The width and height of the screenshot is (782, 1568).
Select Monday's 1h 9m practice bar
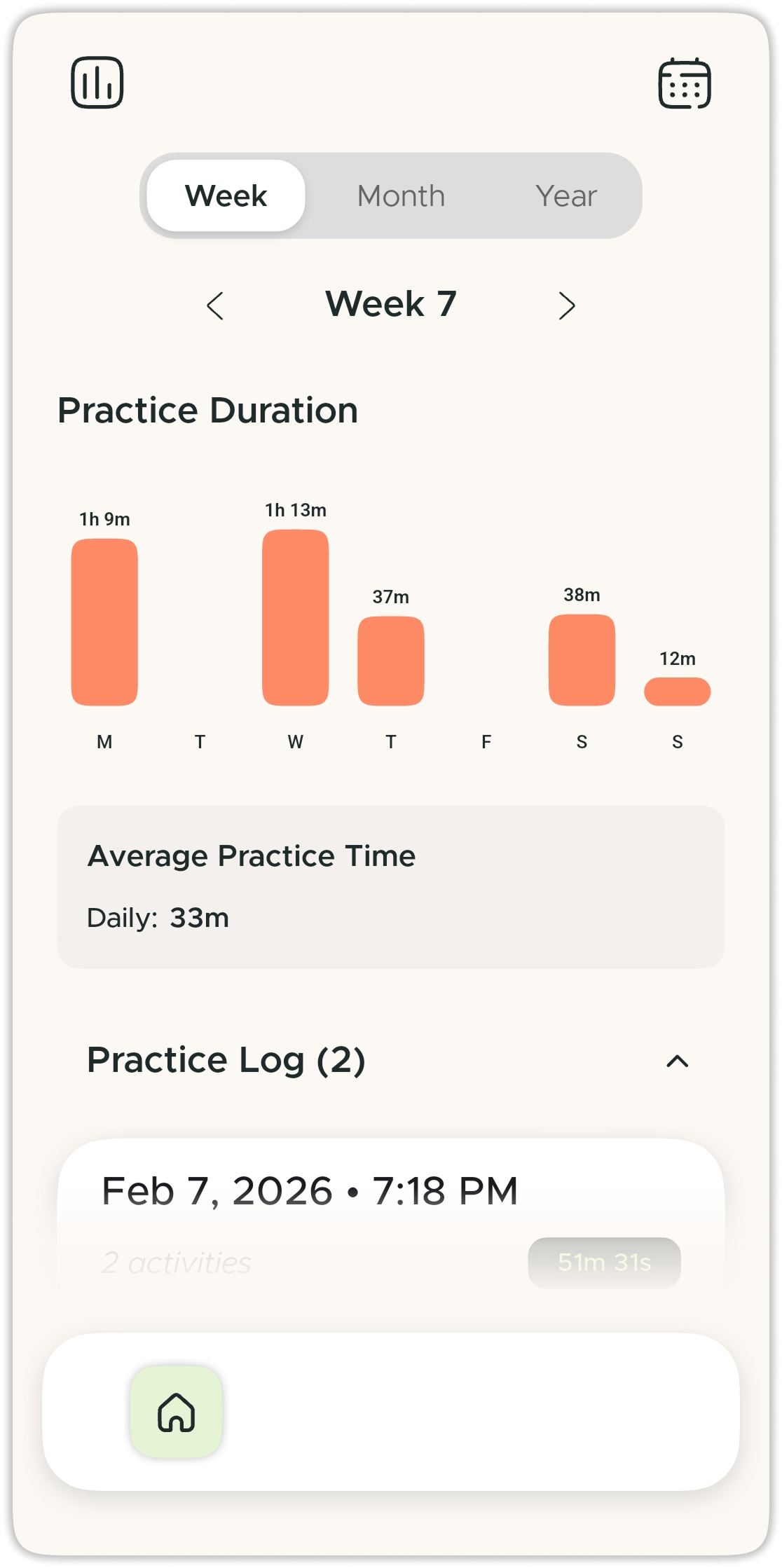[104, 620]
